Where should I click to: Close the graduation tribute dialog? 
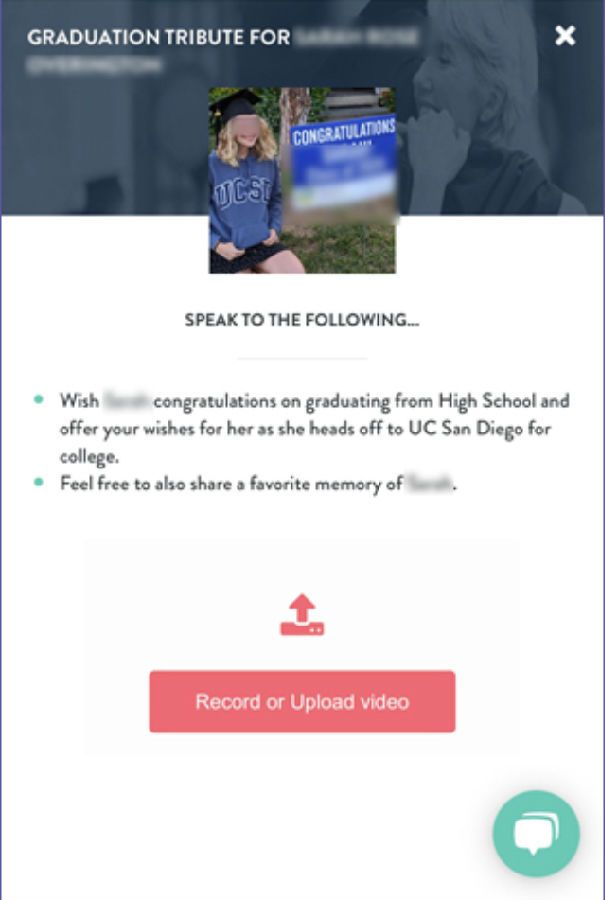point(565,36)
